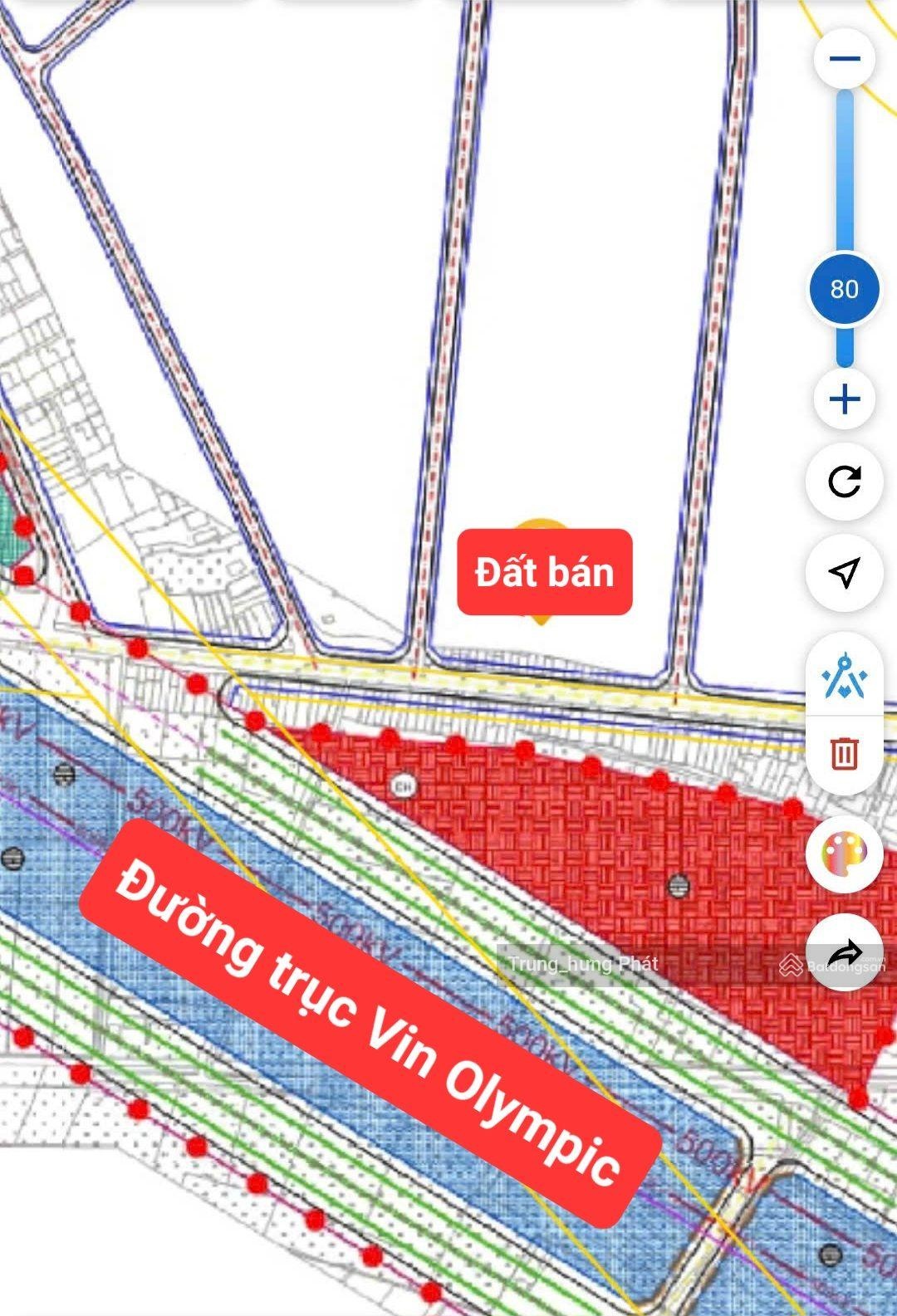Share this map view

click(x=845, y=952)
